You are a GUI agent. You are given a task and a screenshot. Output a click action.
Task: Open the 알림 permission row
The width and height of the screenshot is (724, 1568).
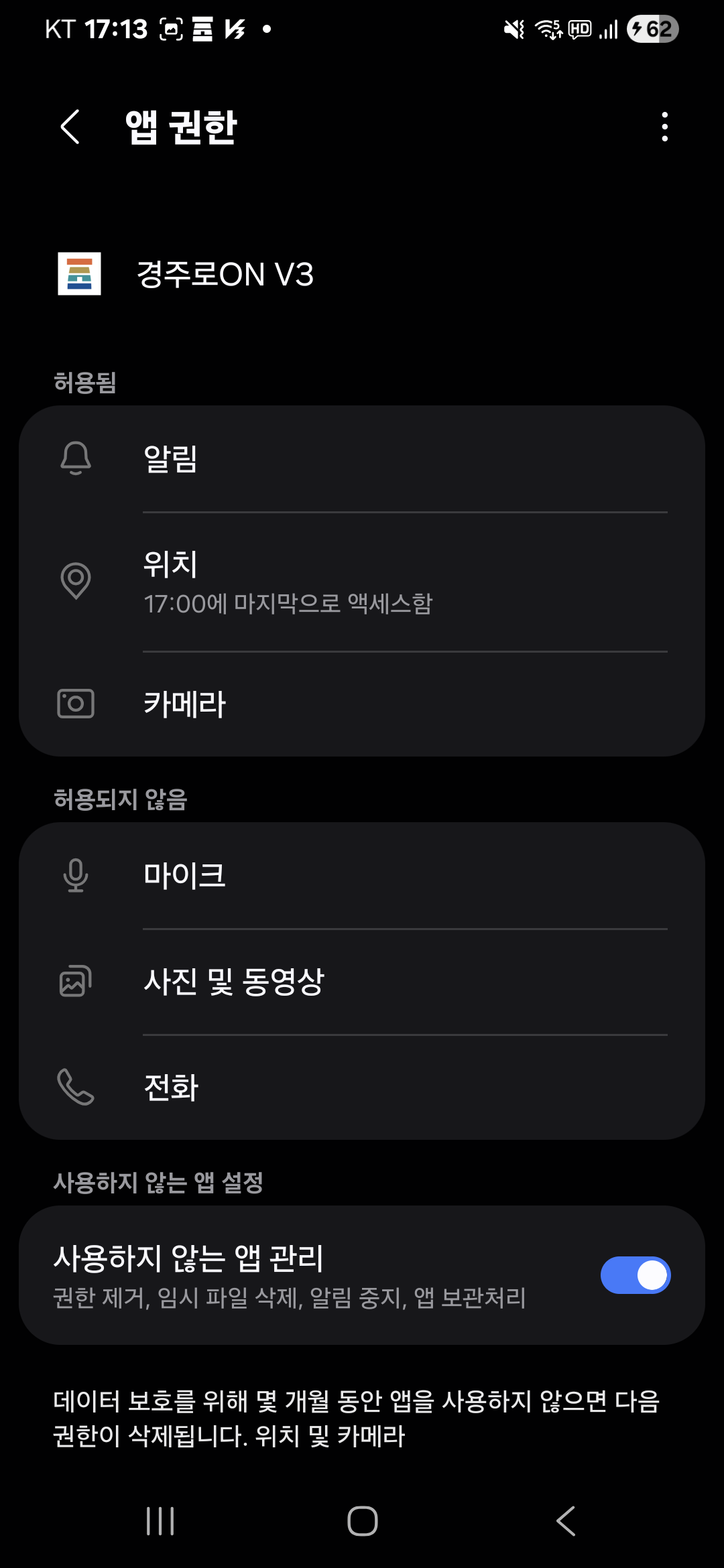click(362, 459)
